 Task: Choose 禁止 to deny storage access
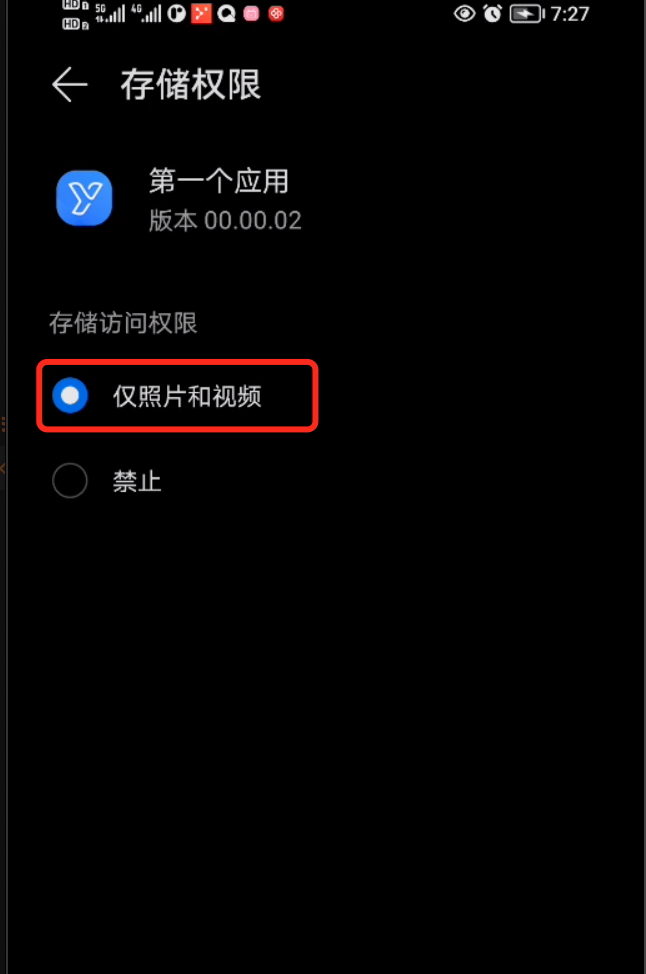click(x=70, y=482)
